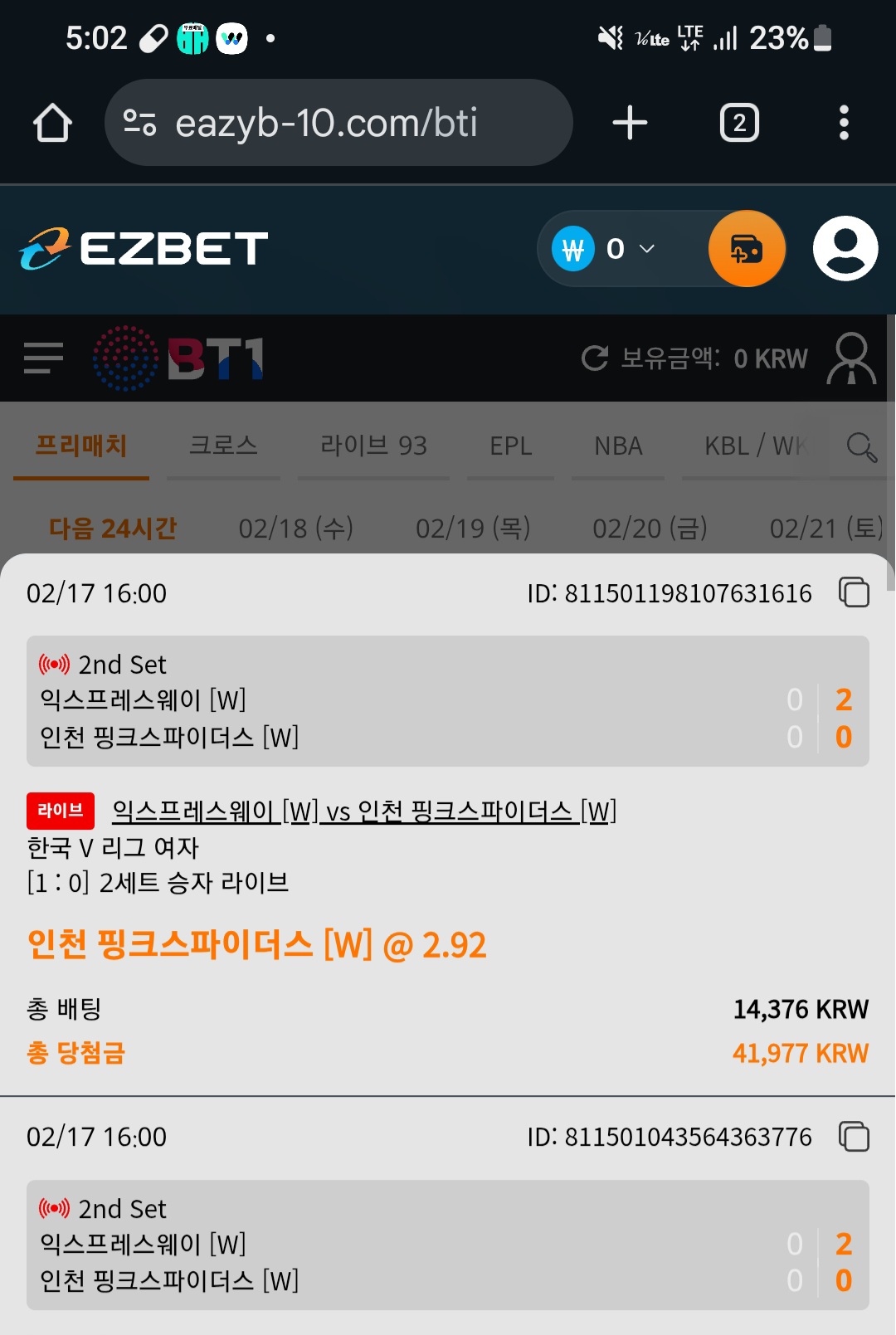Viewport: 896px width, 1335px height.
Task: Open the orange wallet deposit button
Action: (747, 249)
